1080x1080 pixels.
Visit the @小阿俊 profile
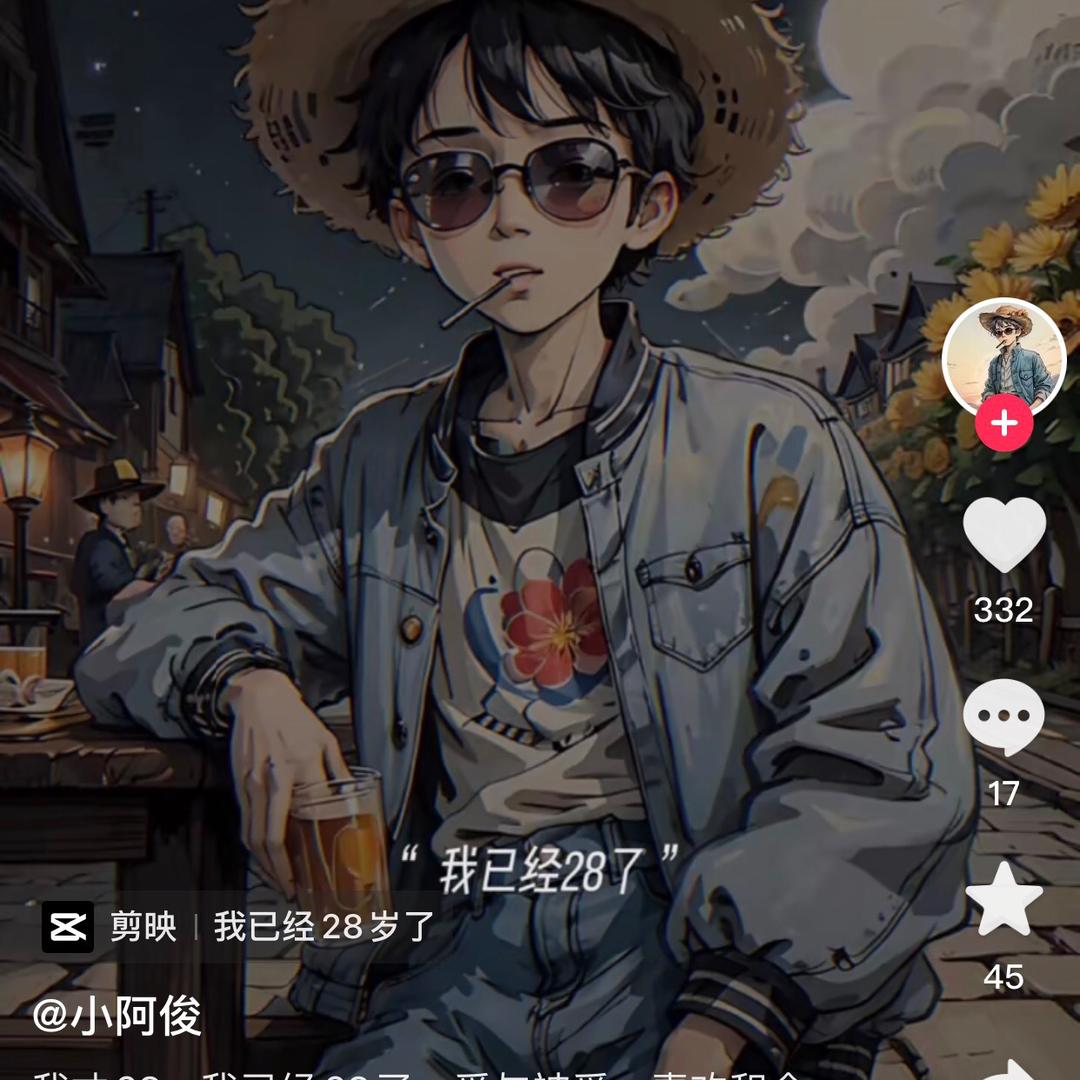coord(117,1016)
